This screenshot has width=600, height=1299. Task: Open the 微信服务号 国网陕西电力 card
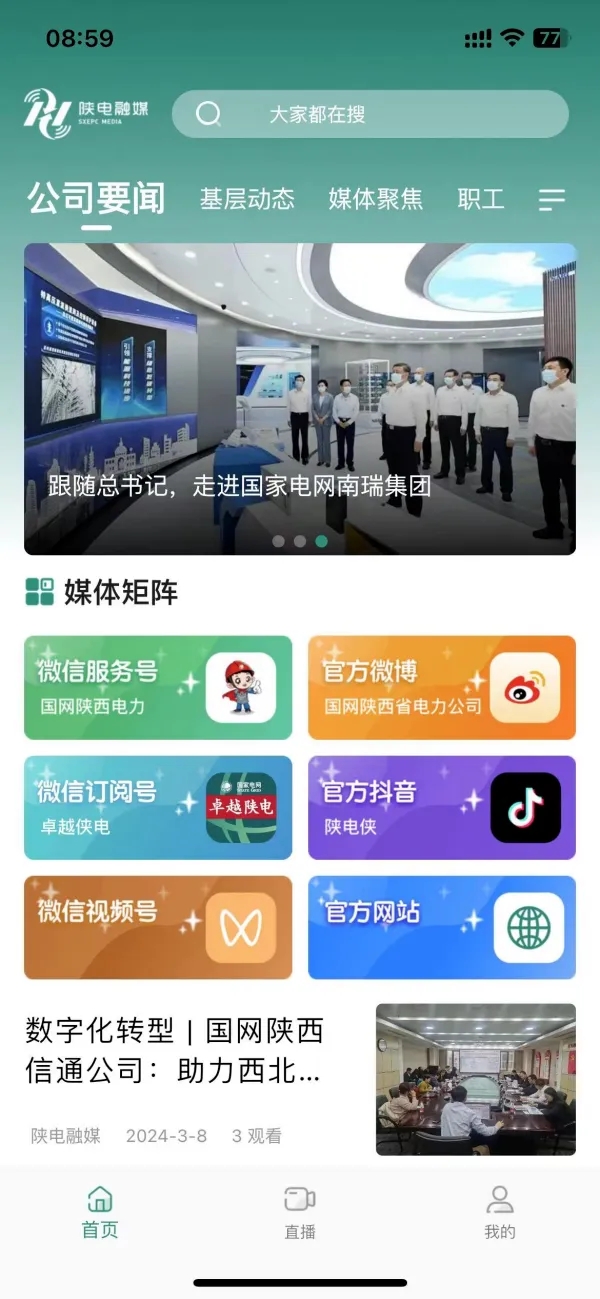click(158, 687)
